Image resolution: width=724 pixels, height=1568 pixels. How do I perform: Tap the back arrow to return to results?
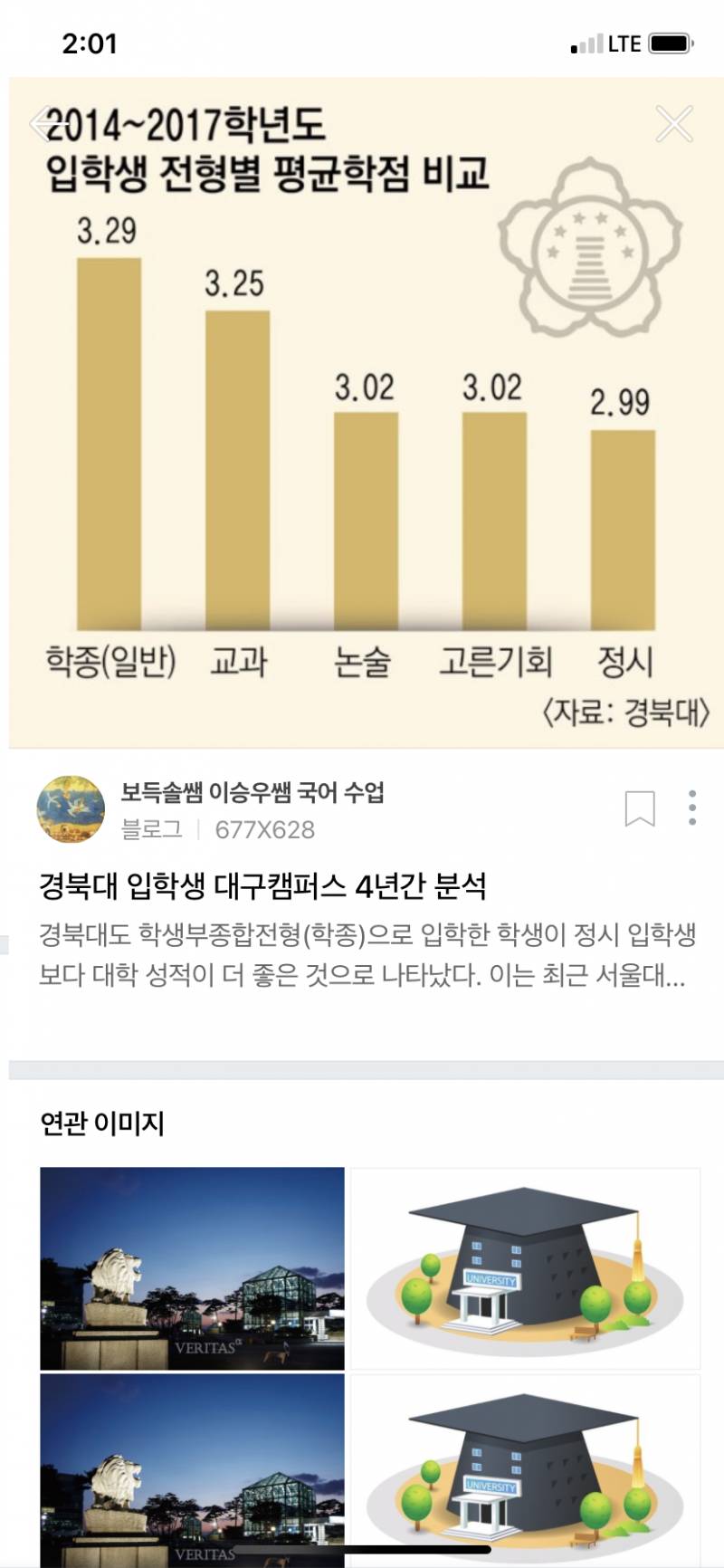(x=42, y=125)
